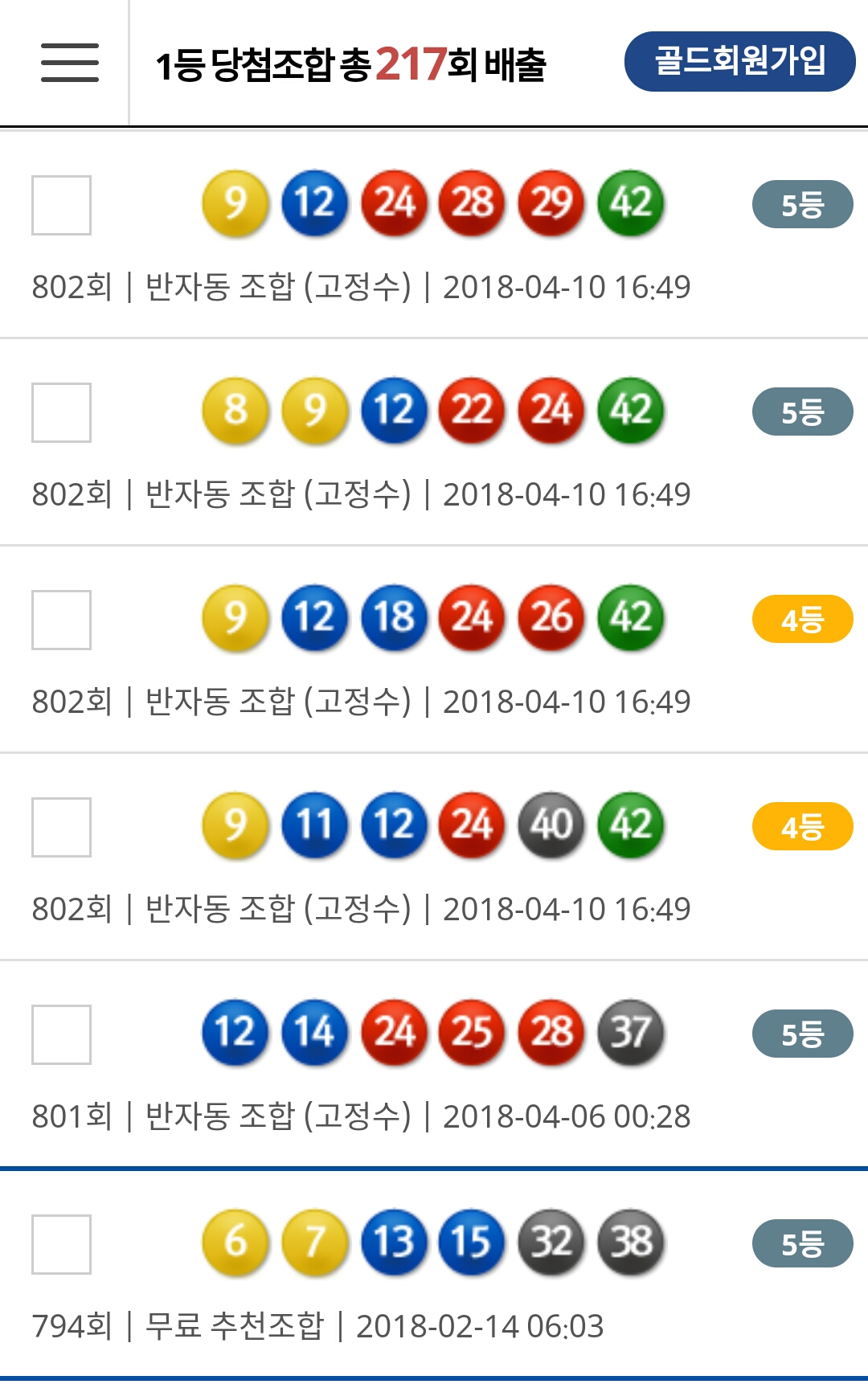Tap the 골드회원가입 button
Viewport: 868px width, 1384px height.
(739, 61)
